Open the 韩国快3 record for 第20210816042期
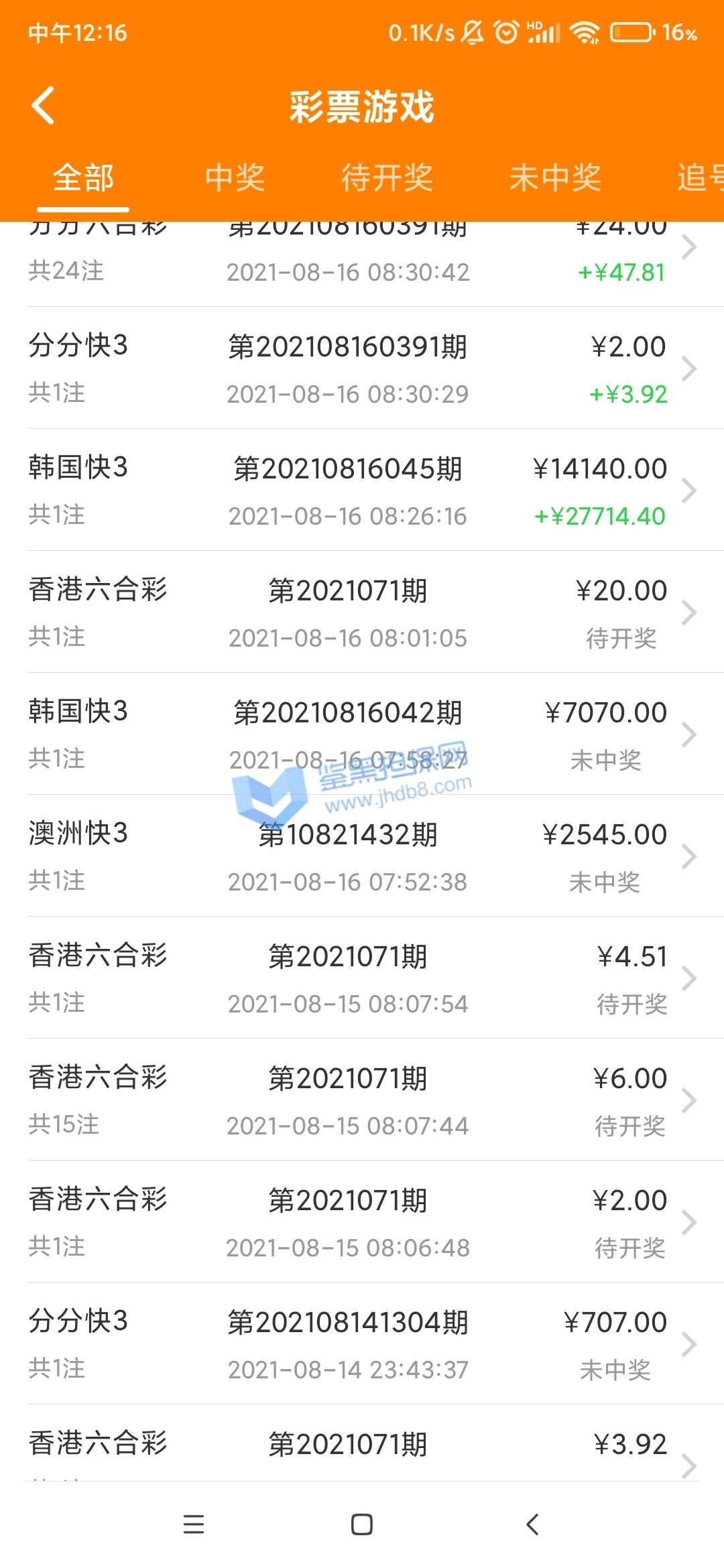Screen dimensions: 724x1568 [x=362, y=734]
